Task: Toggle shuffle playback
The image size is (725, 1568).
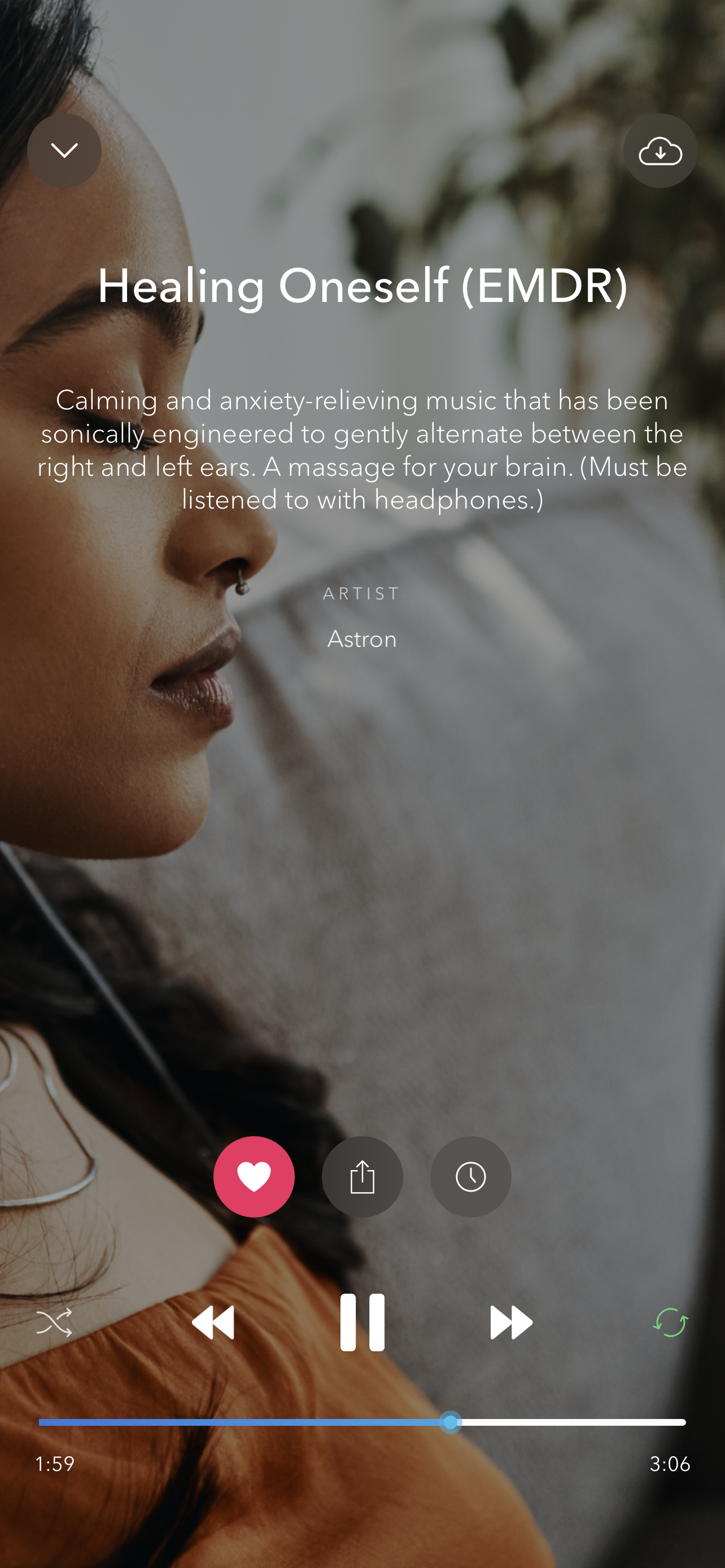Action: [x=54, y=1322]
